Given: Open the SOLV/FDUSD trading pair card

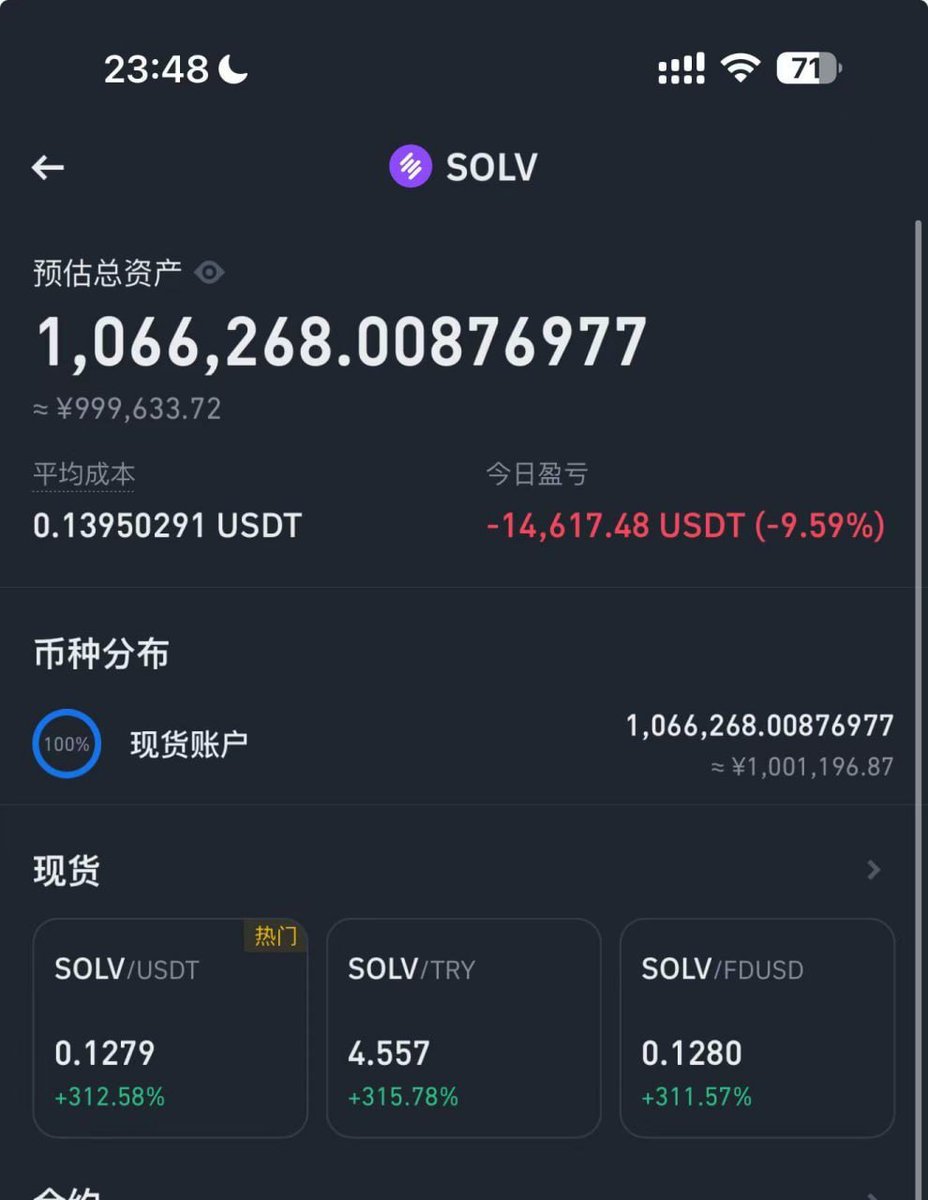Looking at the screenshot, I should click(757, 1028).
